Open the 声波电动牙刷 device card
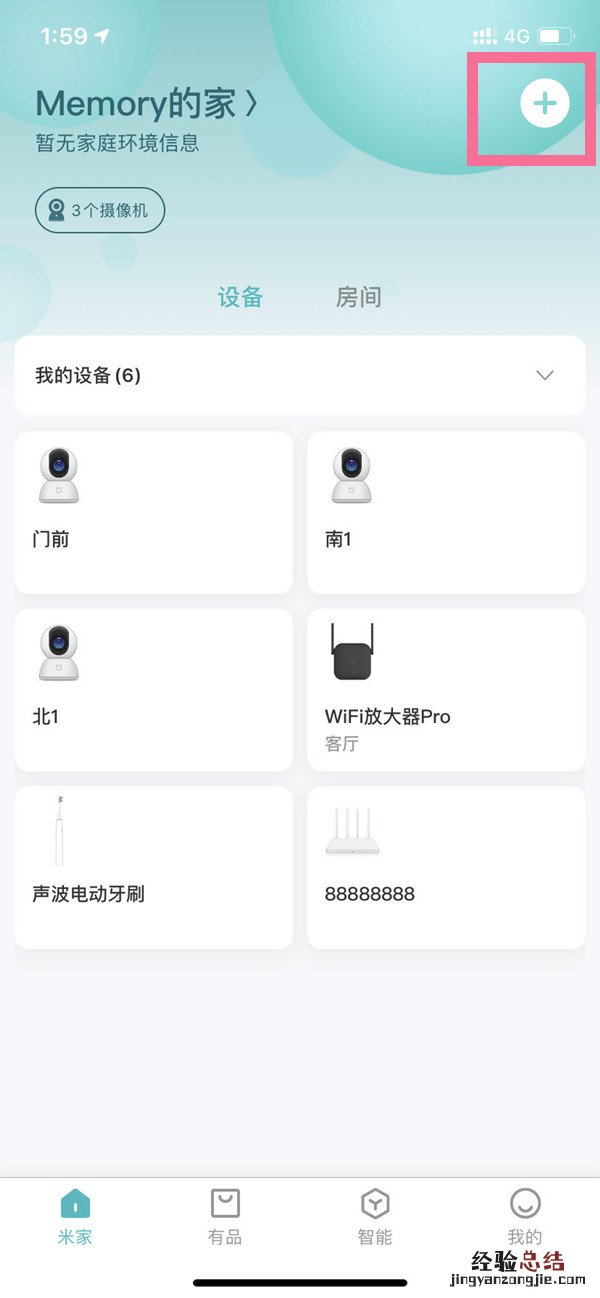 point(153,867)
